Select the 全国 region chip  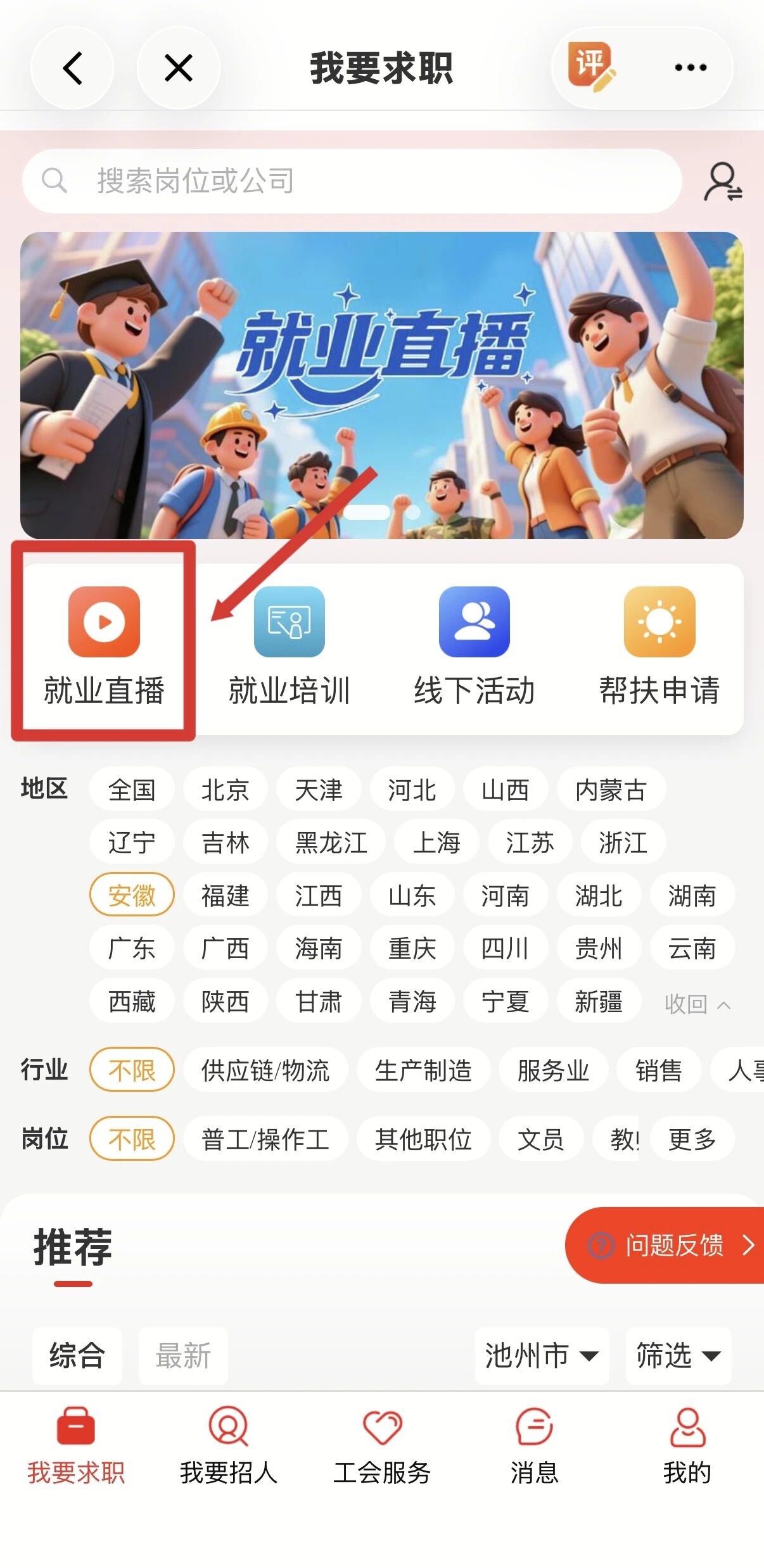pos(132,790)
